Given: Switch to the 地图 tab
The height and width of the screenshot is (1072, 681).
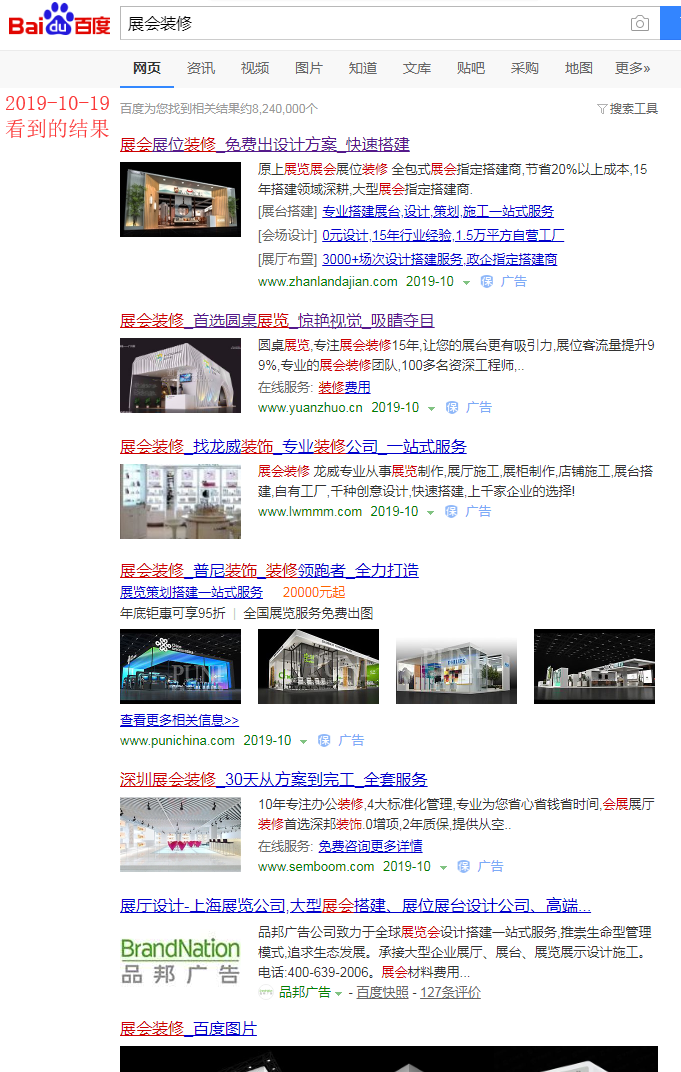Looking at the screenshot, I should click(579, 68).
